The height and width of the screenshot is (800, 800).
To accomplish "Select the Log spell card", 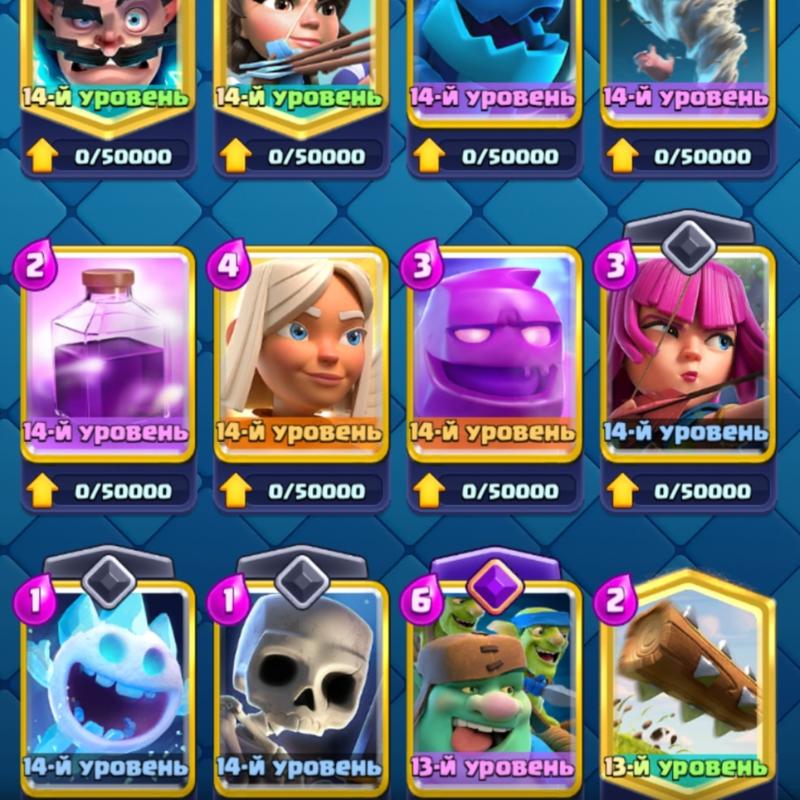I will (x=687, y=680).
